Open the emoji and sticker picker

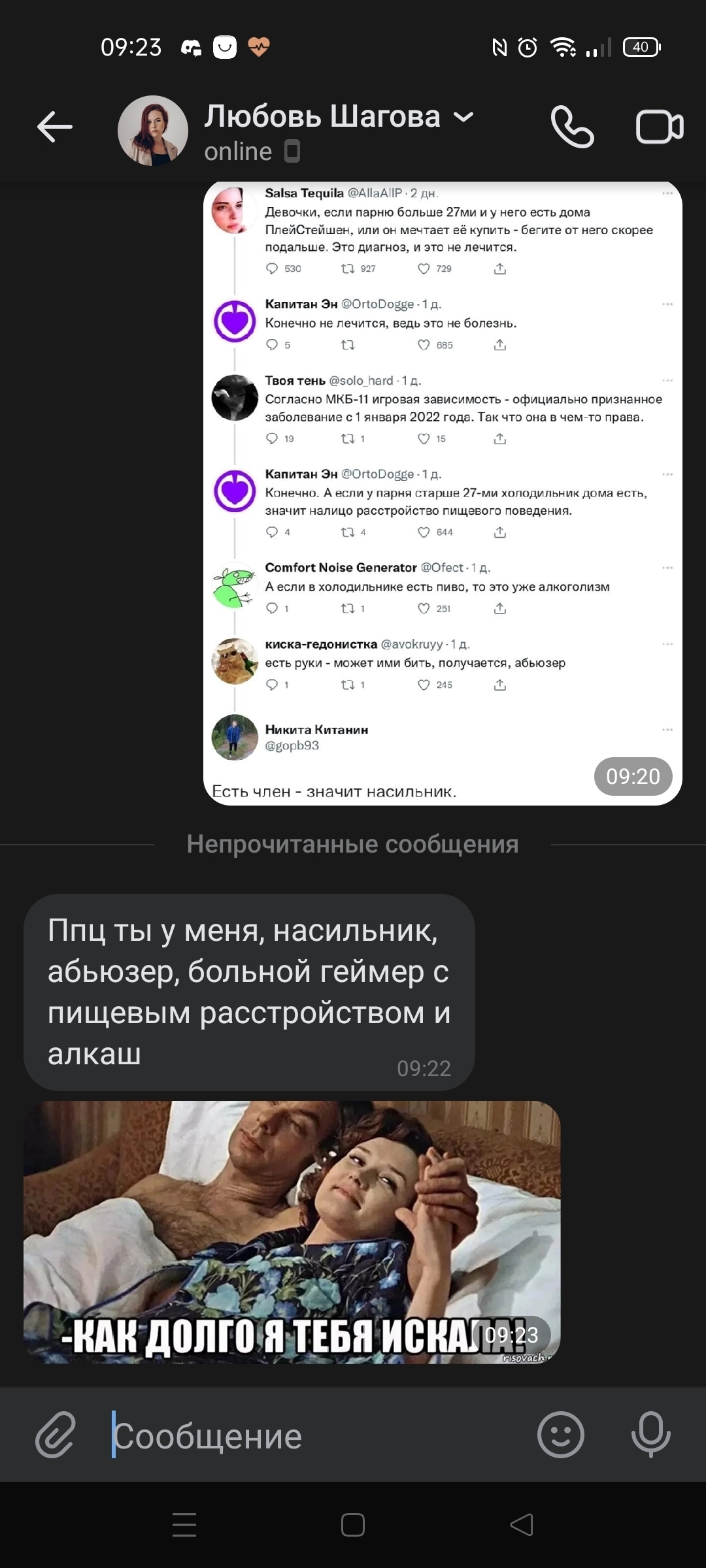pyautogui.click(x=560, y=1435)
